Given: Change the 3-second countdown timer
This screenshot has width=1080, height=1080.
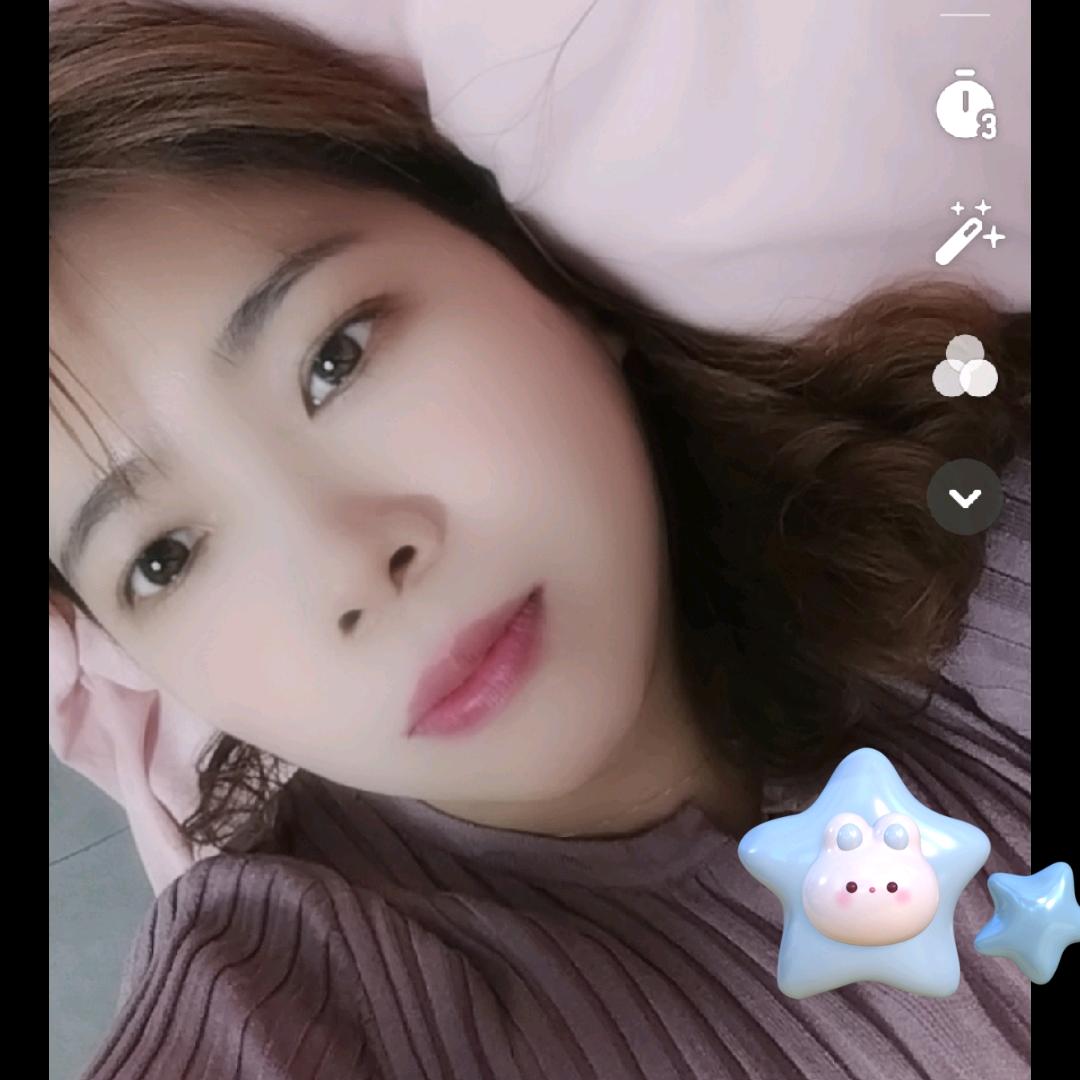Looking at the screenshot, I should point(965,104).
